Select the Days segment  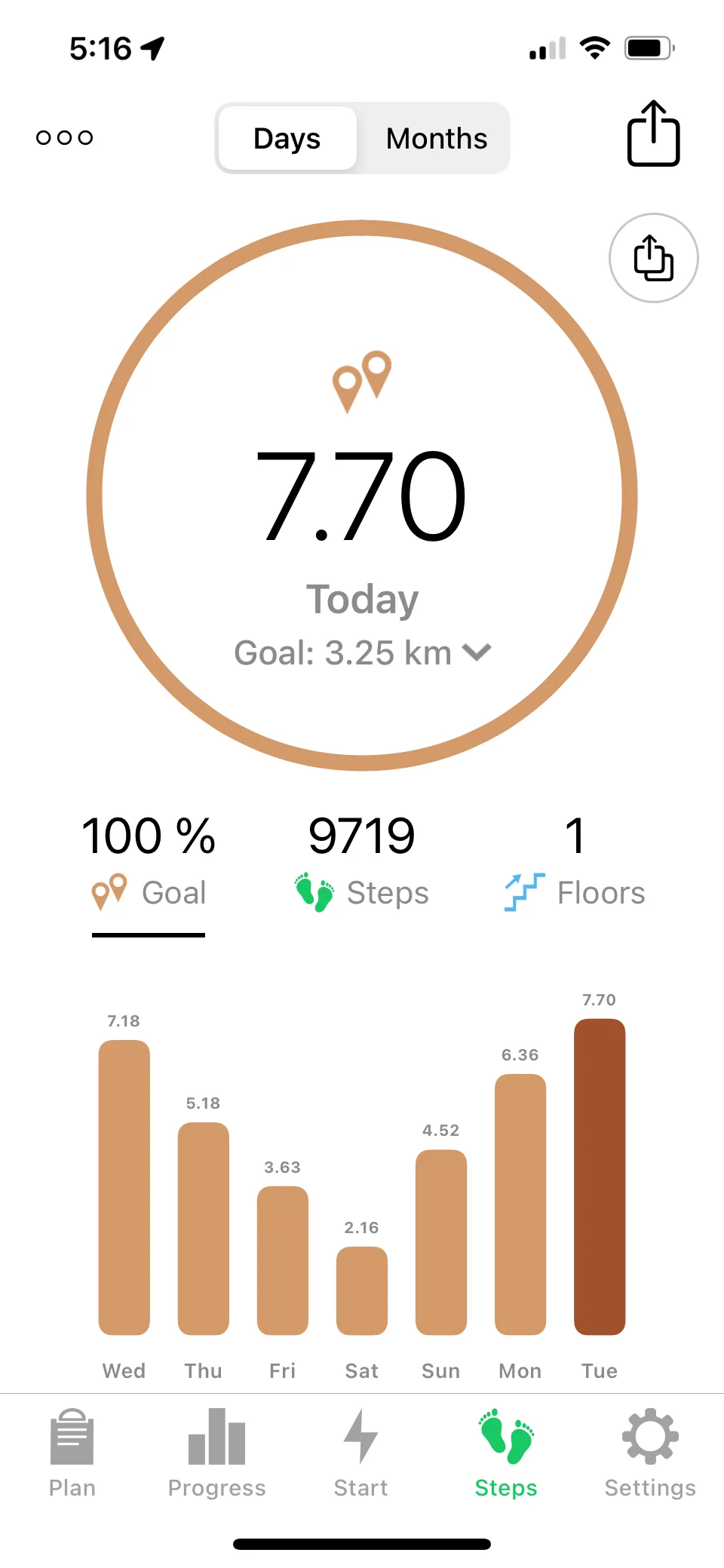(x=287, y=139)
